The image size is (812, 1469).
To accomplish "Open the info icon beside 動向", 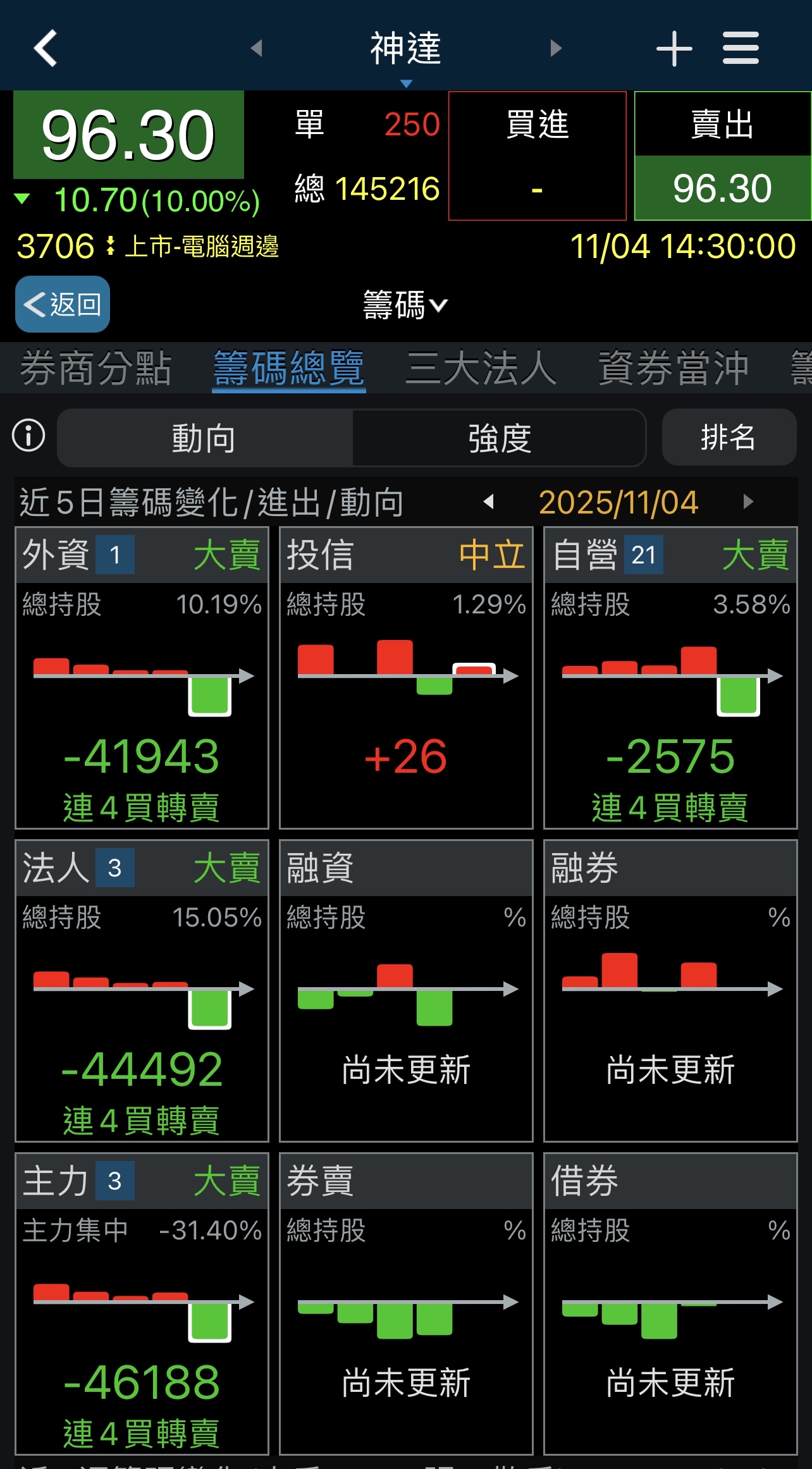I will pos(29,436).
